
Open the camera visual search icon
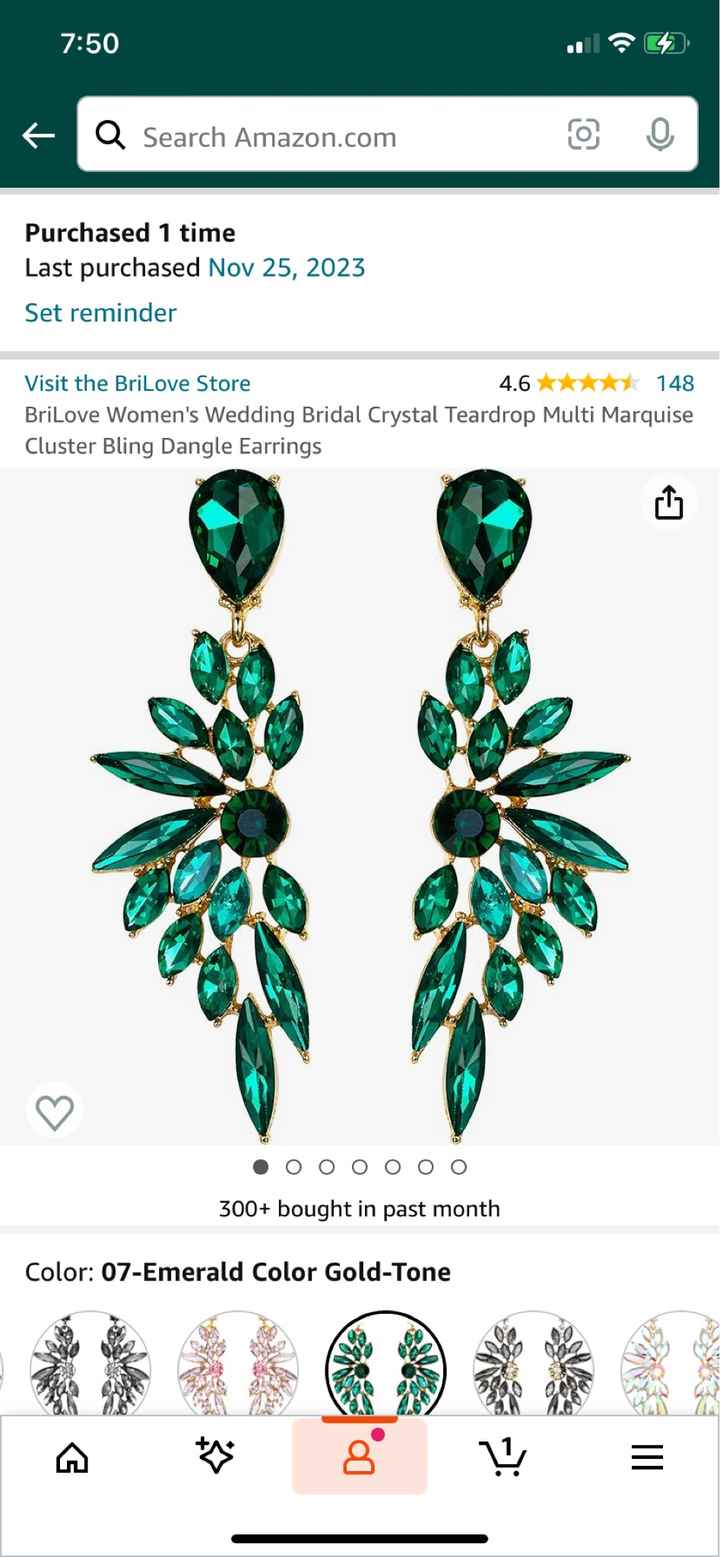pyautogui.click(x=584, y=135)
